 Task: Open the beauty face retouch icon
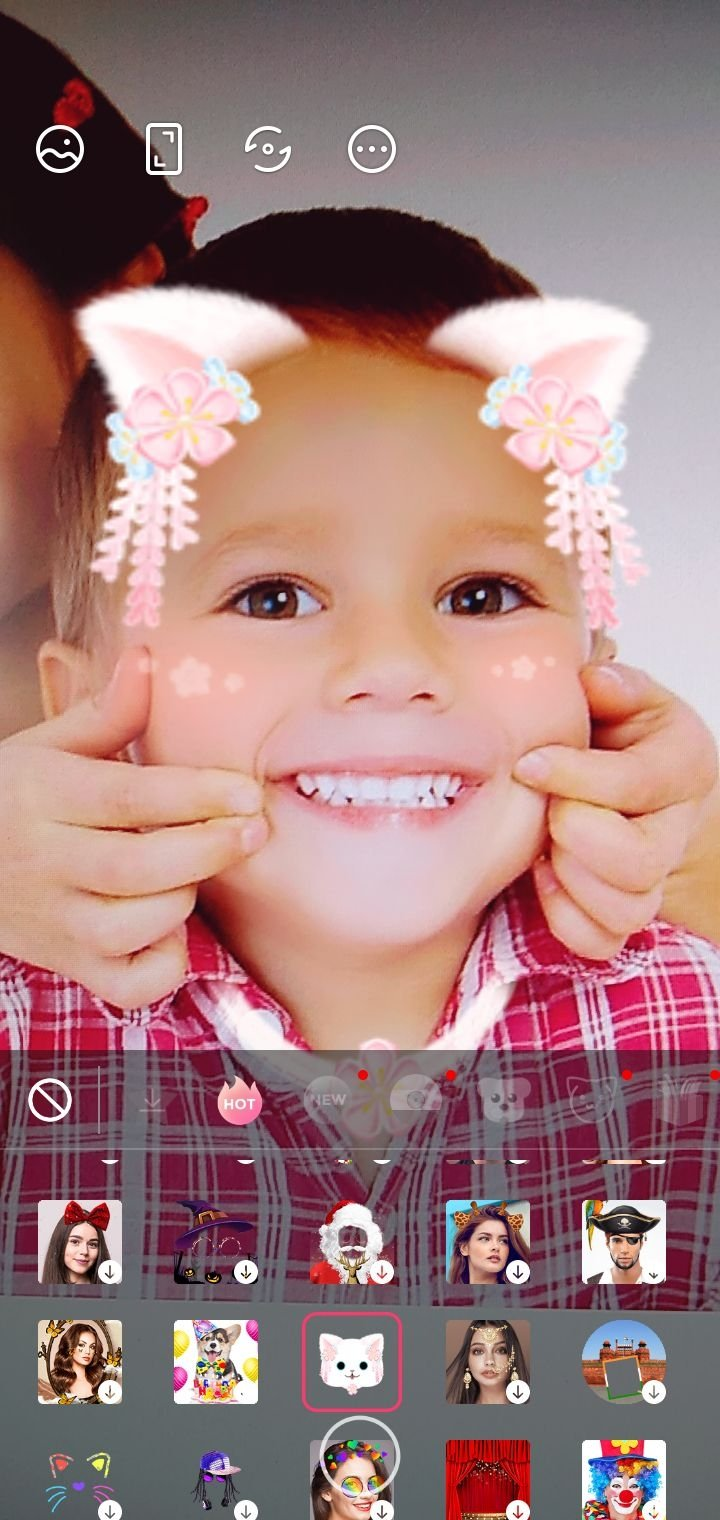60,150
